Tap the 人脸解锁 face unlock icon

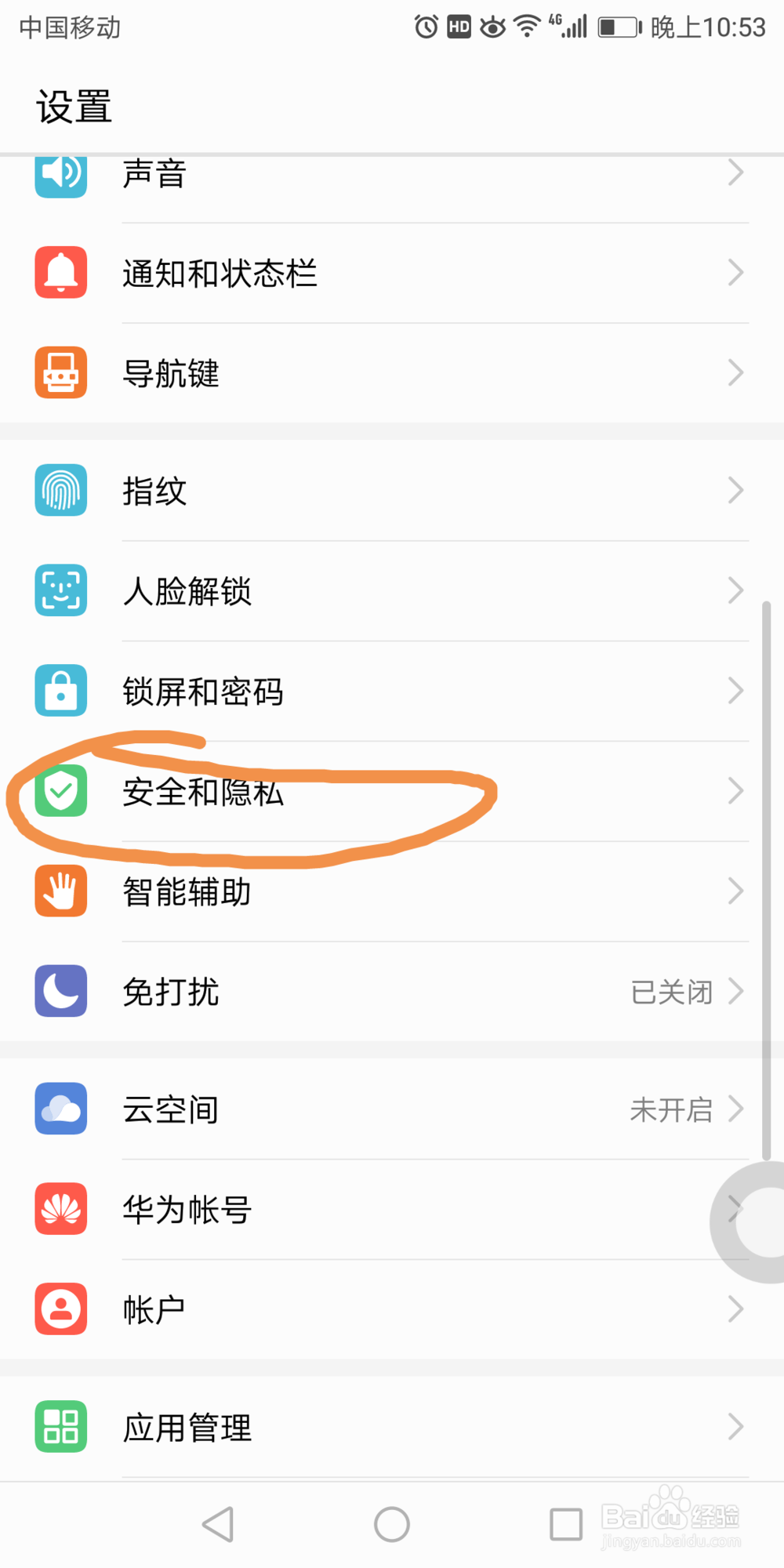point(60,590)
